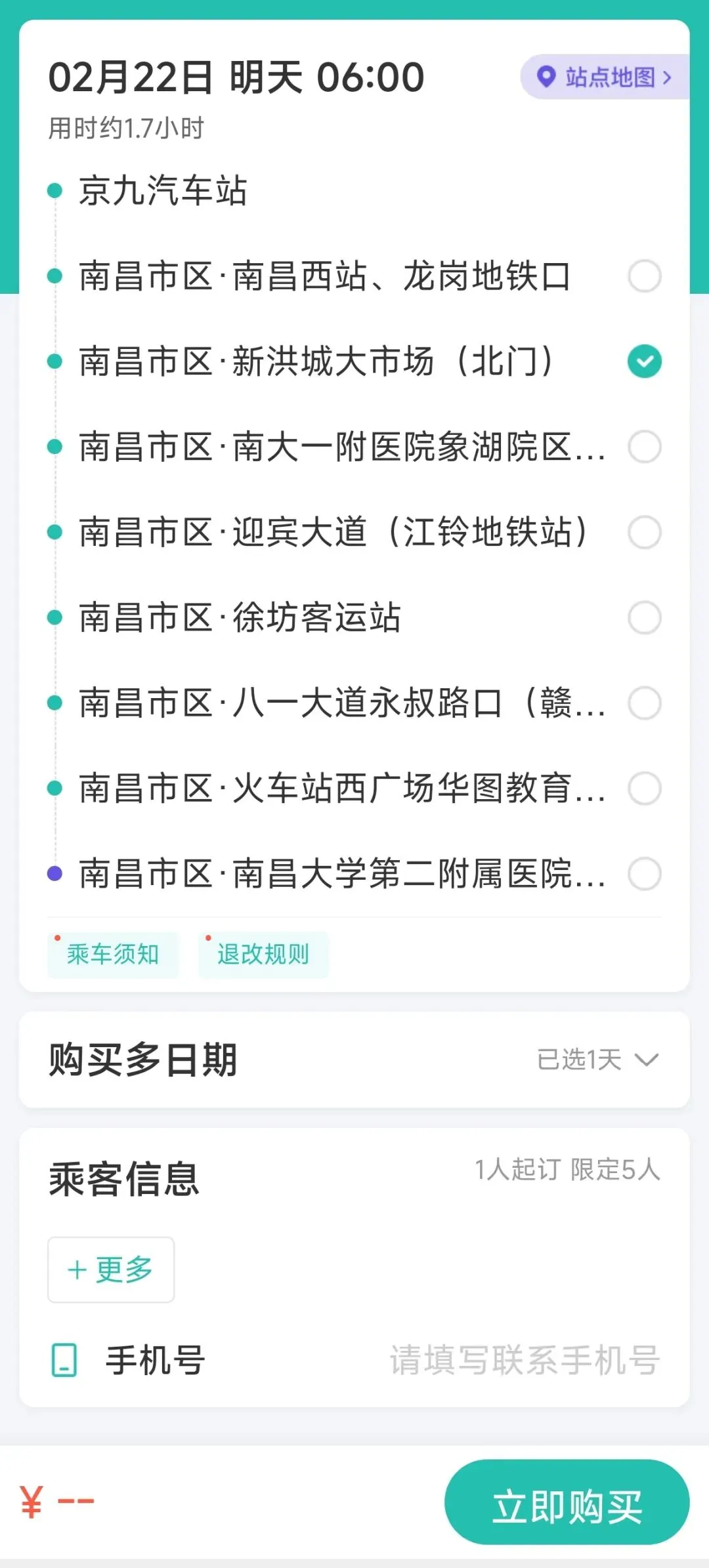This screenshot has height=1568, width=709.
Task: Open 退改规则 refund rules
Action: [263, 955]
